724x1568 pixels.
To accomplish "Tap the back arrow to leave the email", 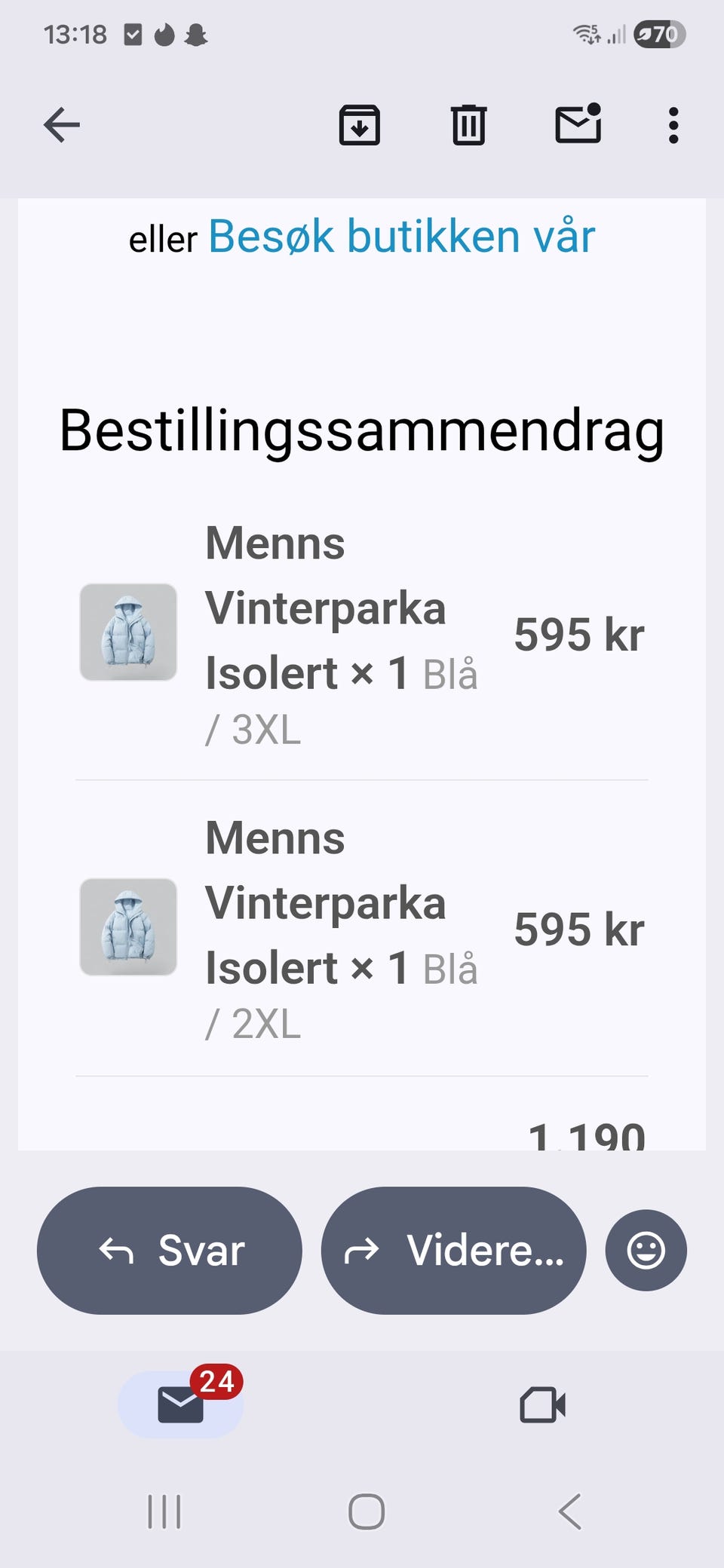I will click(x=62, y=125).
